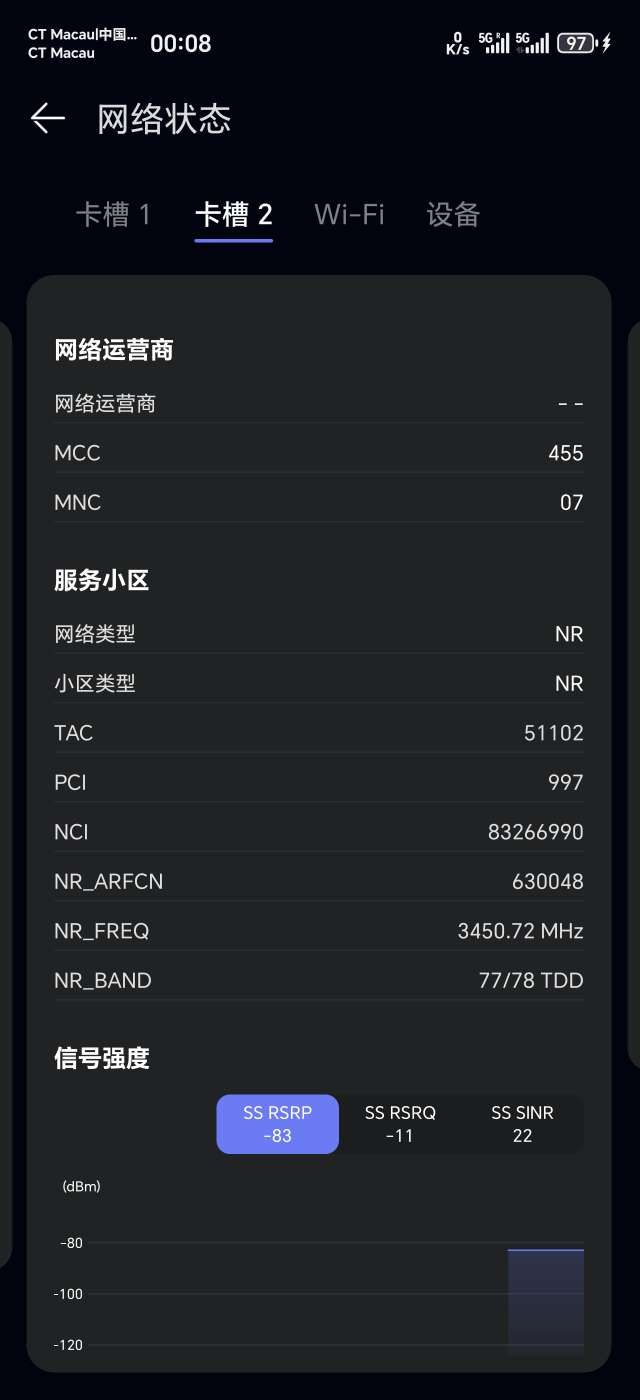Image resolution: width=640 pixels, height=1400 pixels.
Task: Select the SS RSRQ signal metric
Action: pos(400,1124)
